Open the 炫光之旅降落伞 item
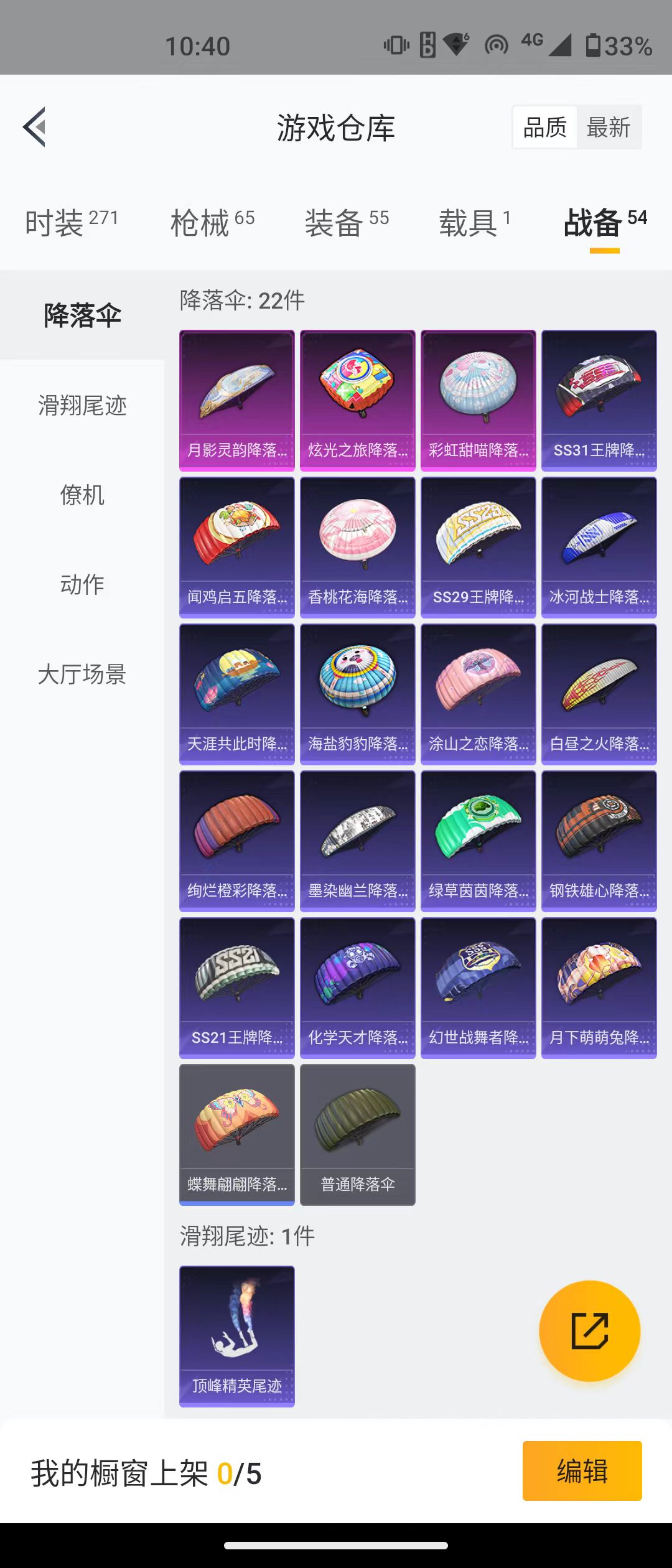 tap(358, 400)
